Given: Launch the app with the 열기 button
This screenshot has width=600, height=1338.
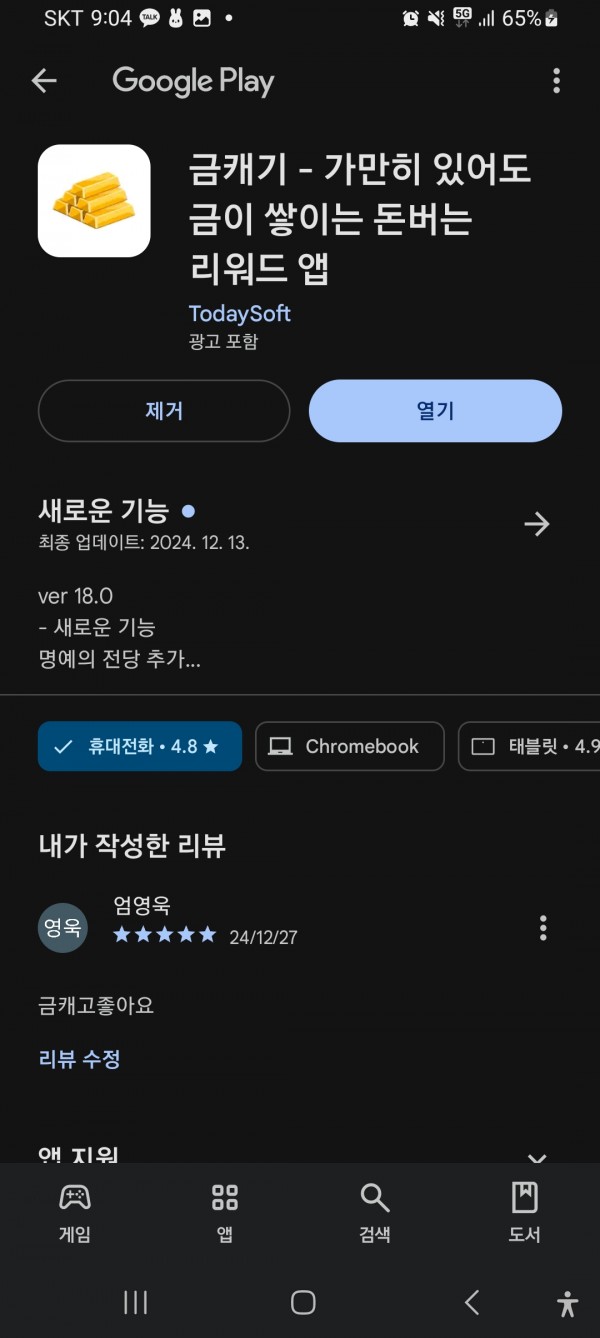Looking at the screenshot, I should 435,411.
